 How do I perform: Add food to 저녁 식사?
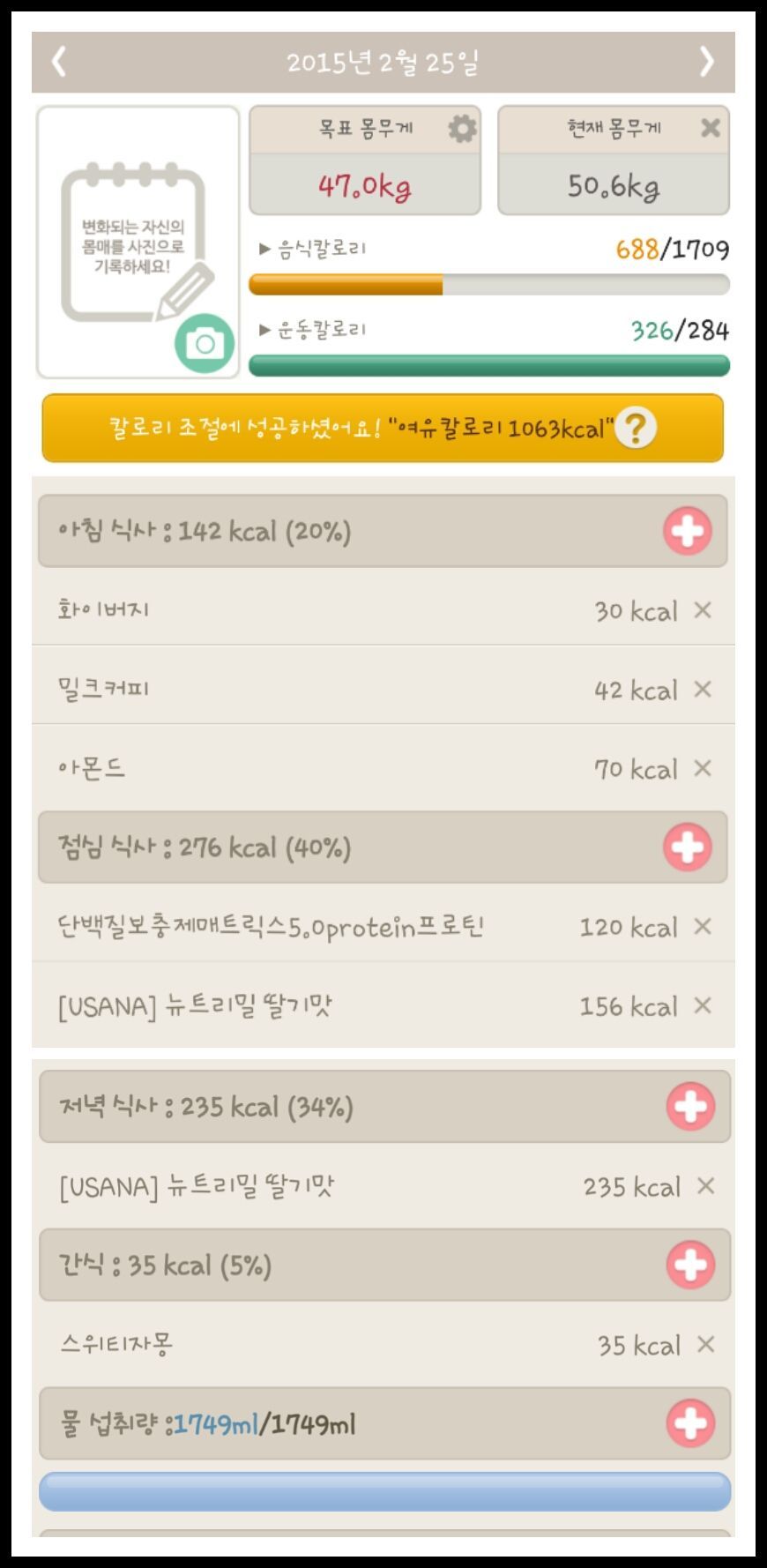[689, 1107]
